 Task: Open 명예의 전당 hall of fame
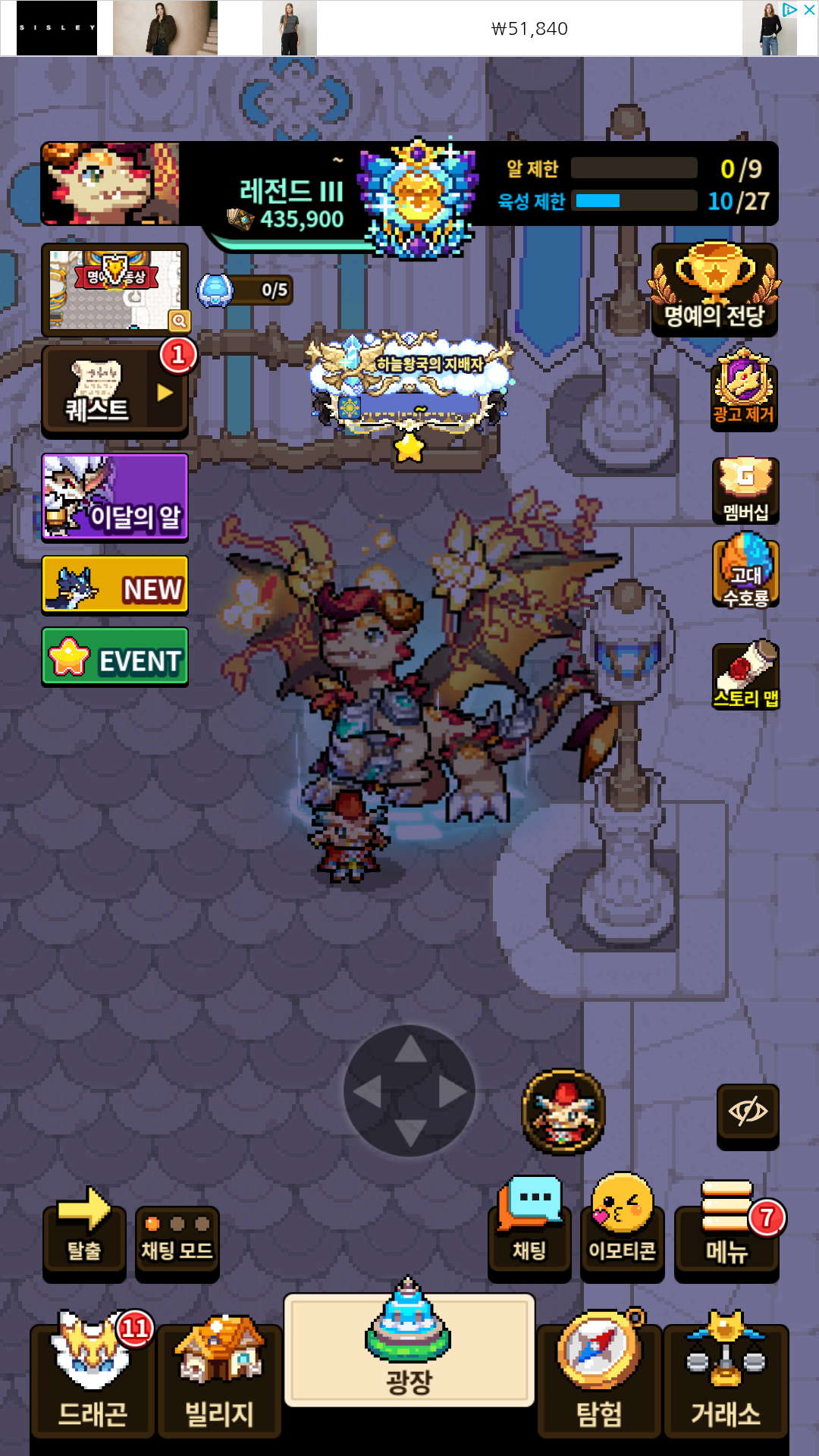714,290
